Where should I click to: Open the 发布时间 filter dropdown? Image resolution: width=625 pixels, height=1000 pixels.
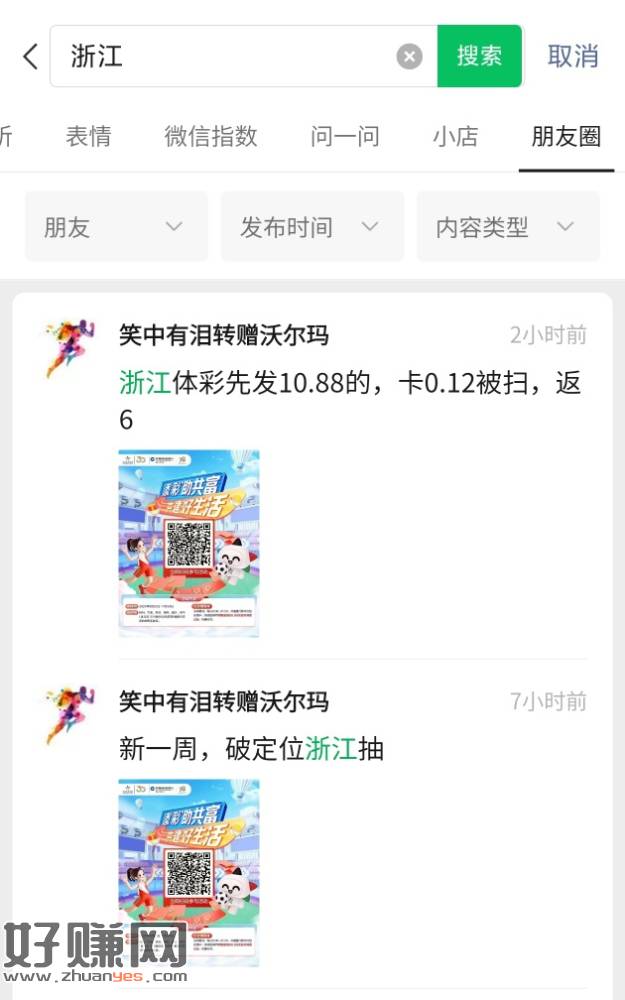coord(311,227)
